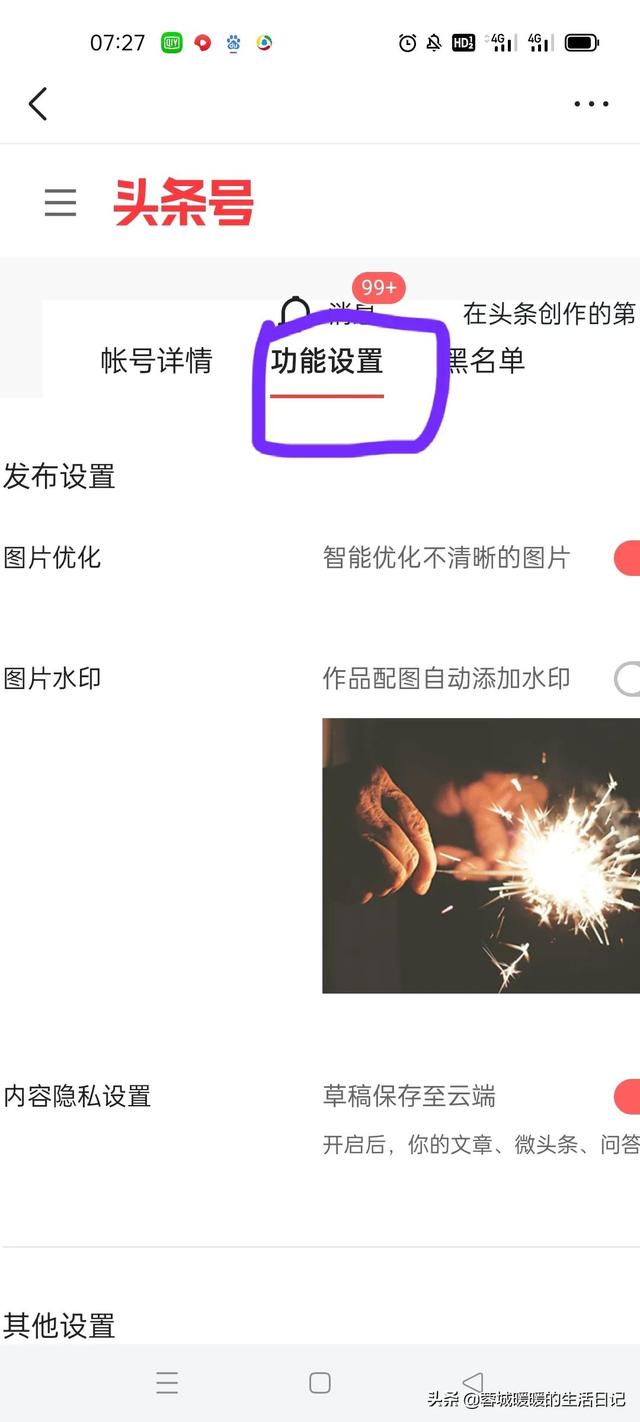This screenshot has height=1422, width=640.
Task: Tap the system back triangle button
Action: click(x=472, y=1383)
